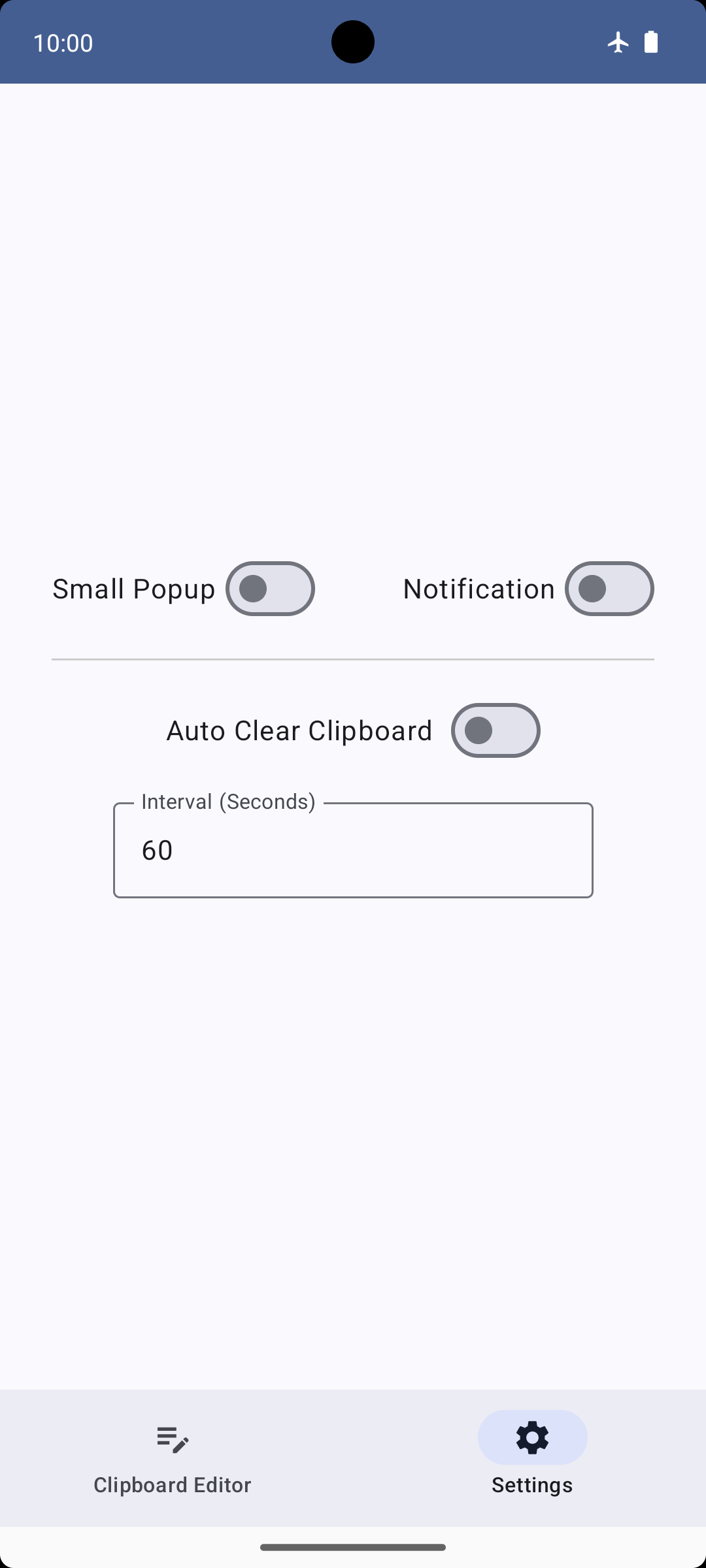The width and height of the screenshot is (706, 1568).
Task: Toggle Auto Clear Clipboard on
Action: click(x=496, y=730)
